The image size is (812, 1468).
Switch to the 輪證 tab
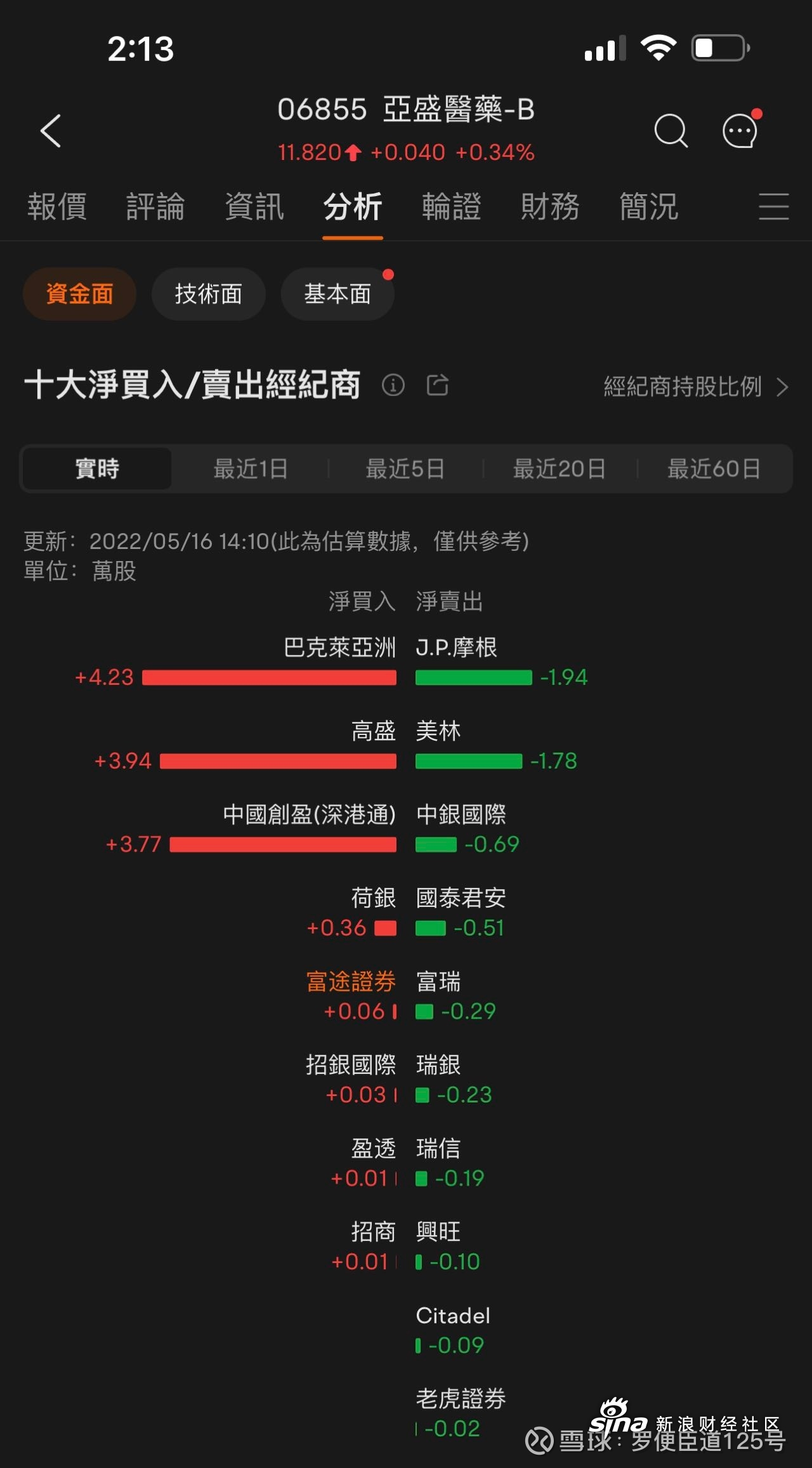[x=452, y=207]
